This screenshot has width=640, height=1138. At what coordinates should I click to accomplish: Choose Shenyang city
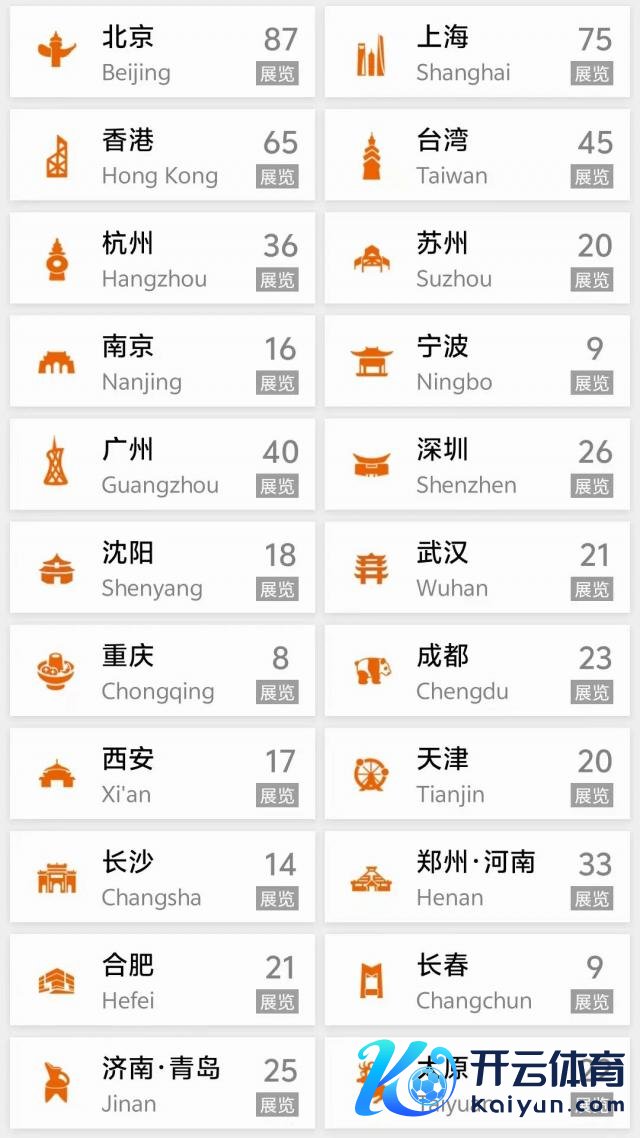point(162,568)
